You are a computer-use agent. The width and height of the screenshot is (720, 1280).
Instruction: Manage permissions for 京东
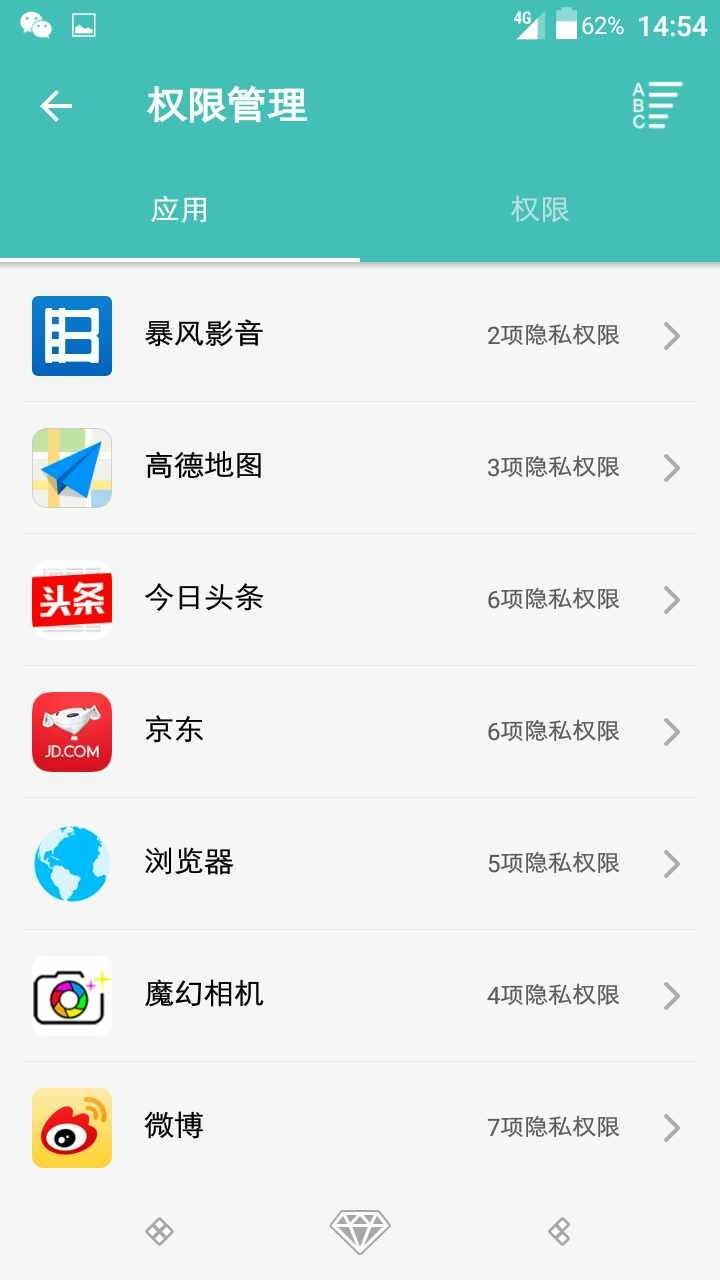[x=360, y=732]
